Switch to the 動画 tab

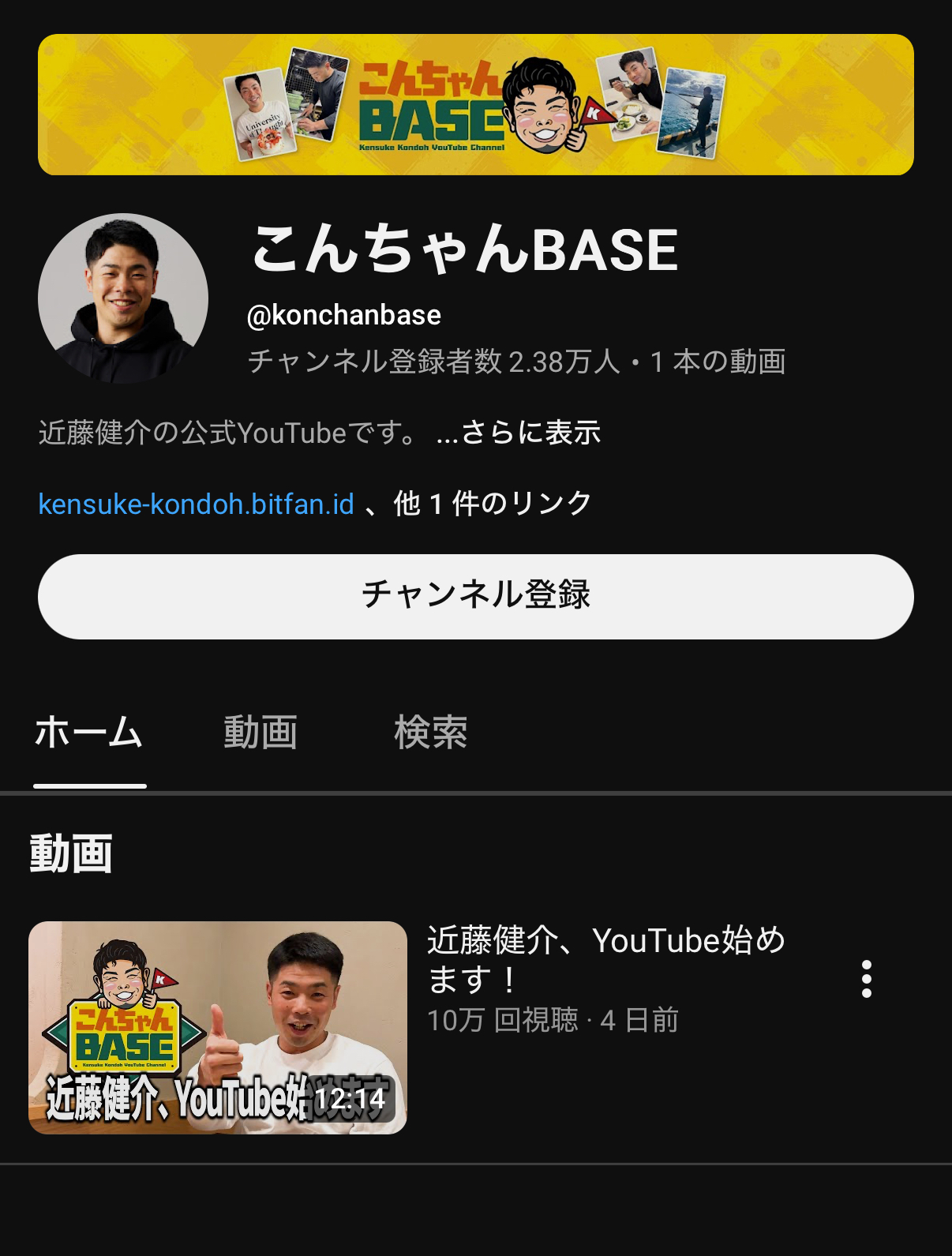pos(260,733)
